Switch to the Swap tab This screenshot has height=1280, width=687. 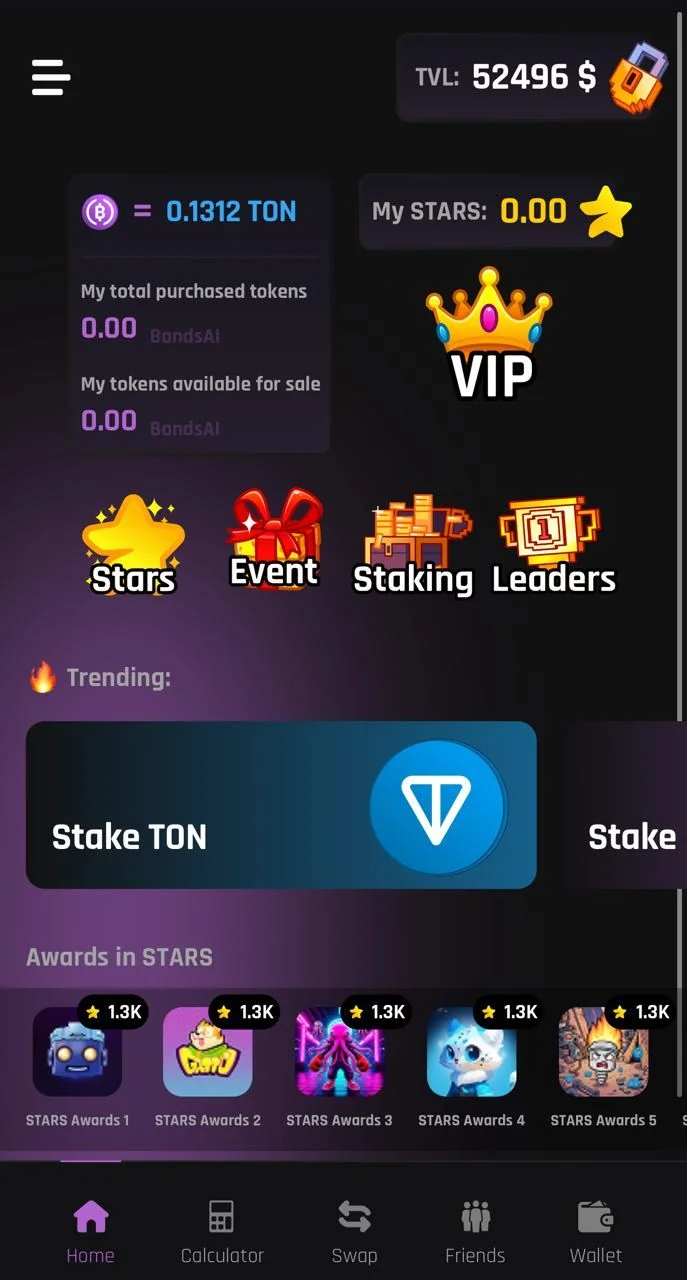pyautogui.click(x=354, y=1233)
